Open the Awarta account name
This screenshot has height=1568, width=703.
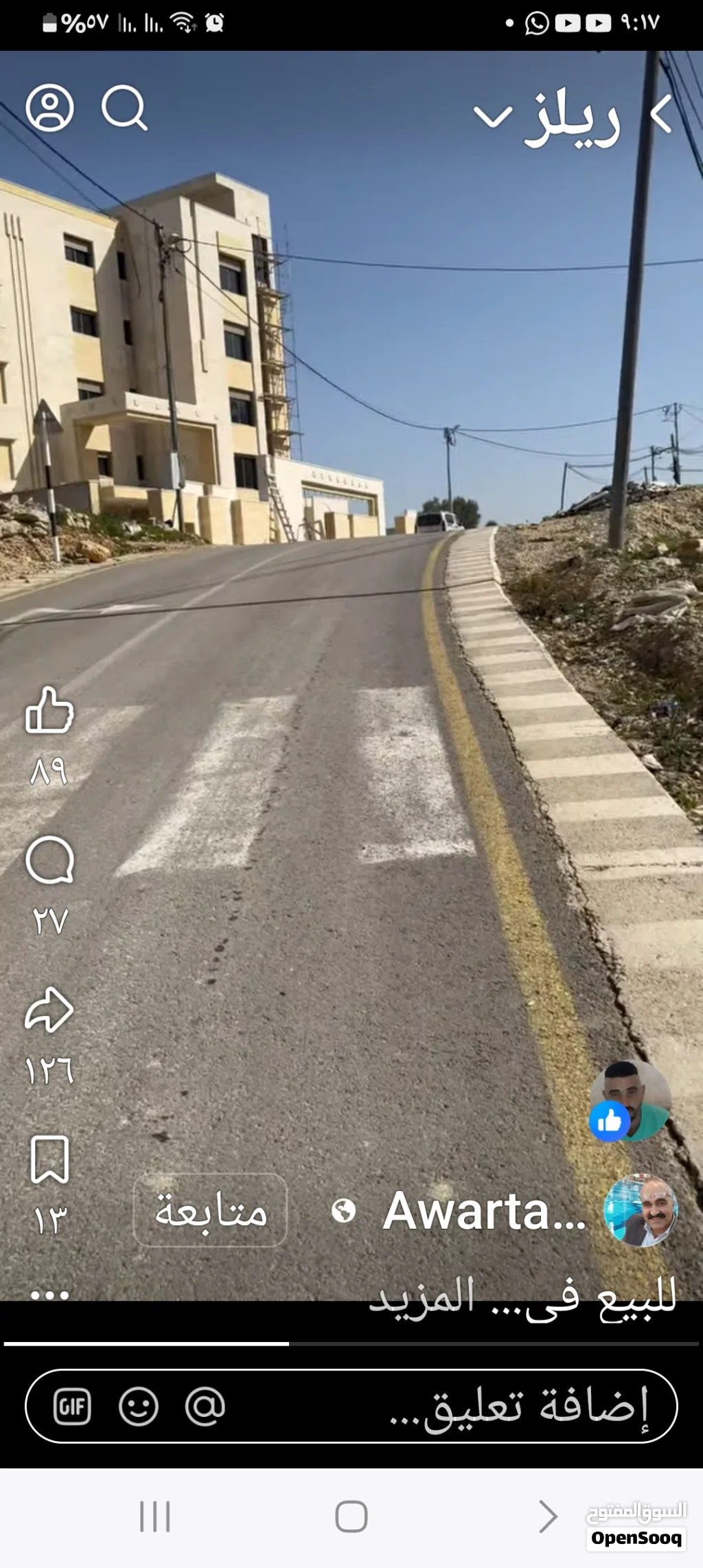[x=483, y=1212]
